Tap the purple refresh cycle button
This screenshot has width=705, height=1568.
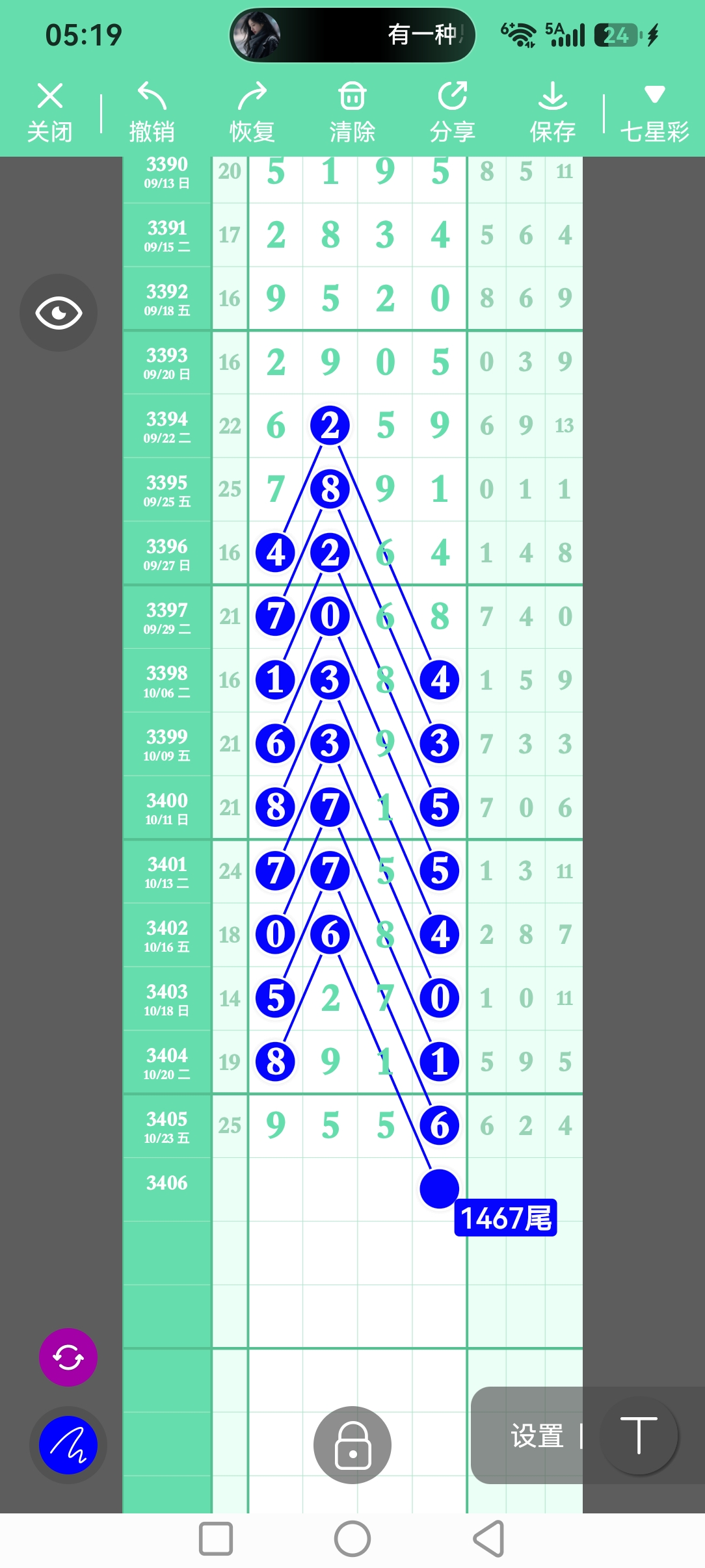pos(68,1357)
